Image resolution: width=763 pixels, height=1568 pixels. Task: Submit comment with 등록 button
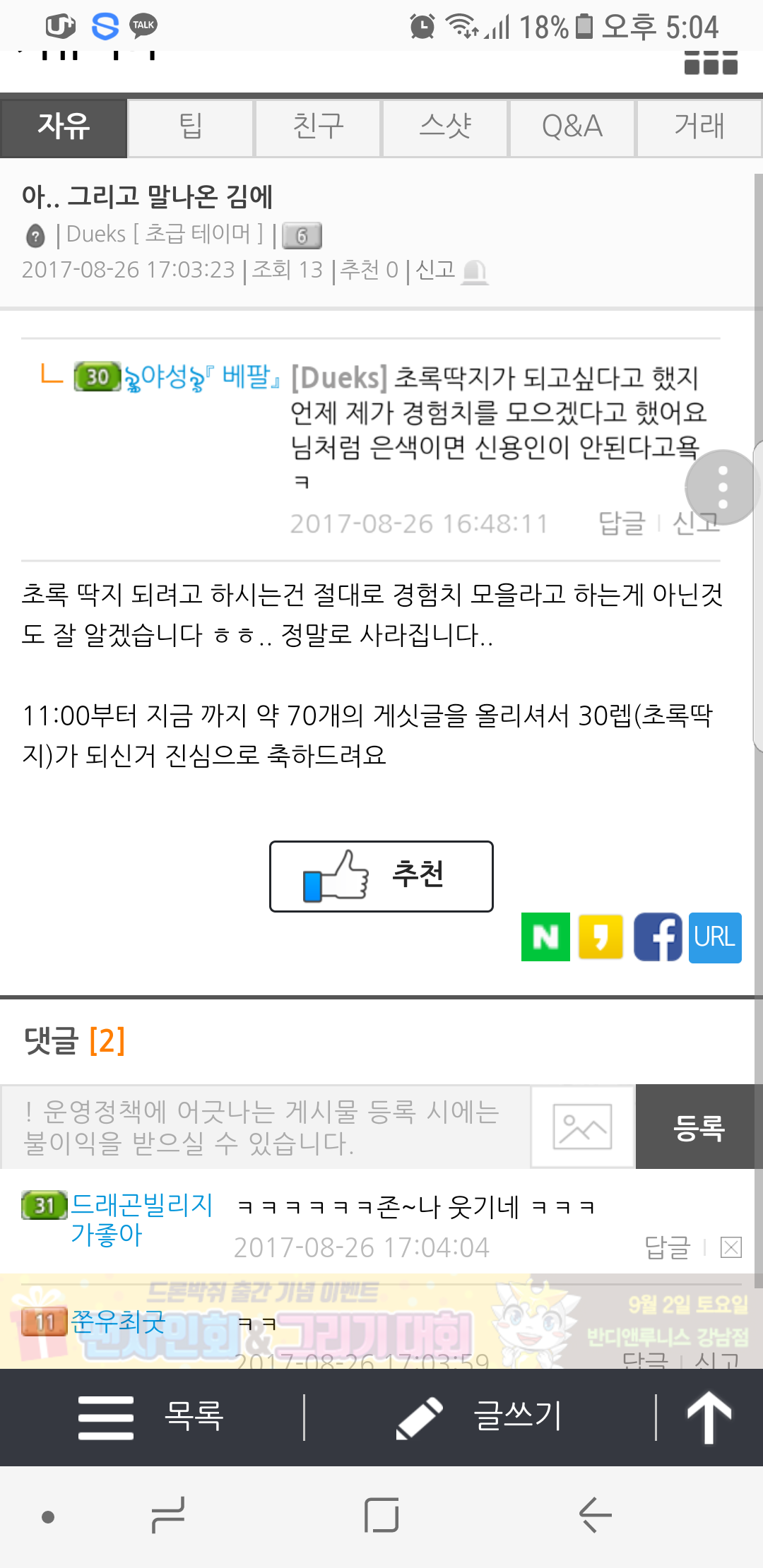[x=699, y=1127]
